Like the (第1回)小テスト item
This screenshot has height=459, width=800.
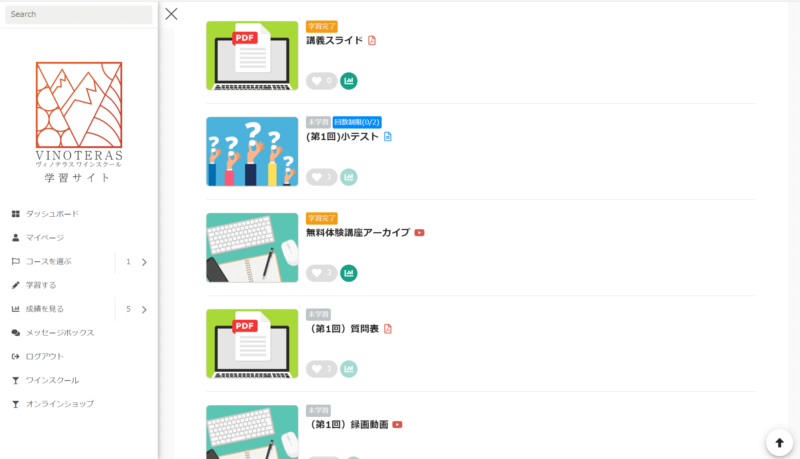[x=321, y=177]
